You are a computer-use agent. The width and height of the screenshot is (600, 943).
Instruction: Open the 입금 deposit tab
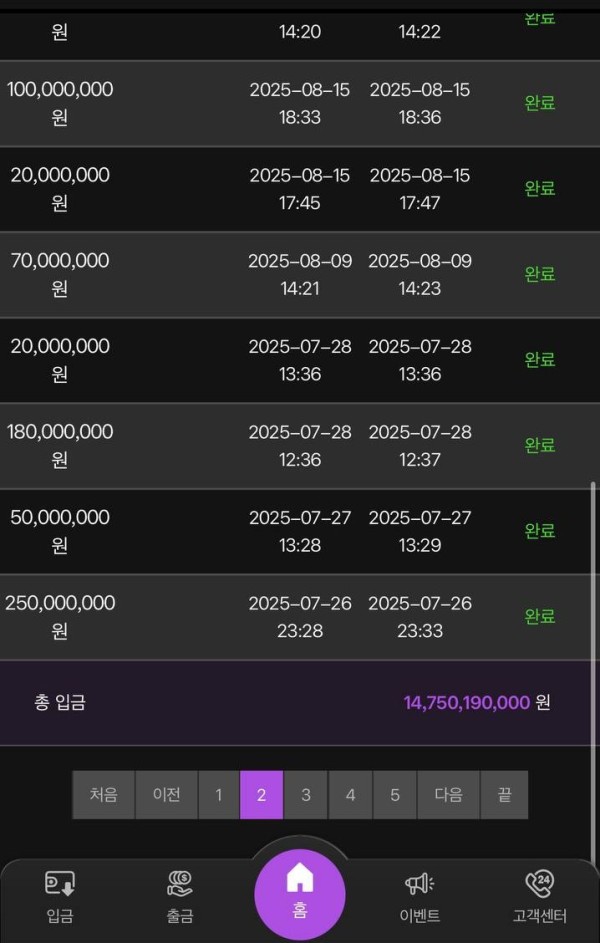60,897
